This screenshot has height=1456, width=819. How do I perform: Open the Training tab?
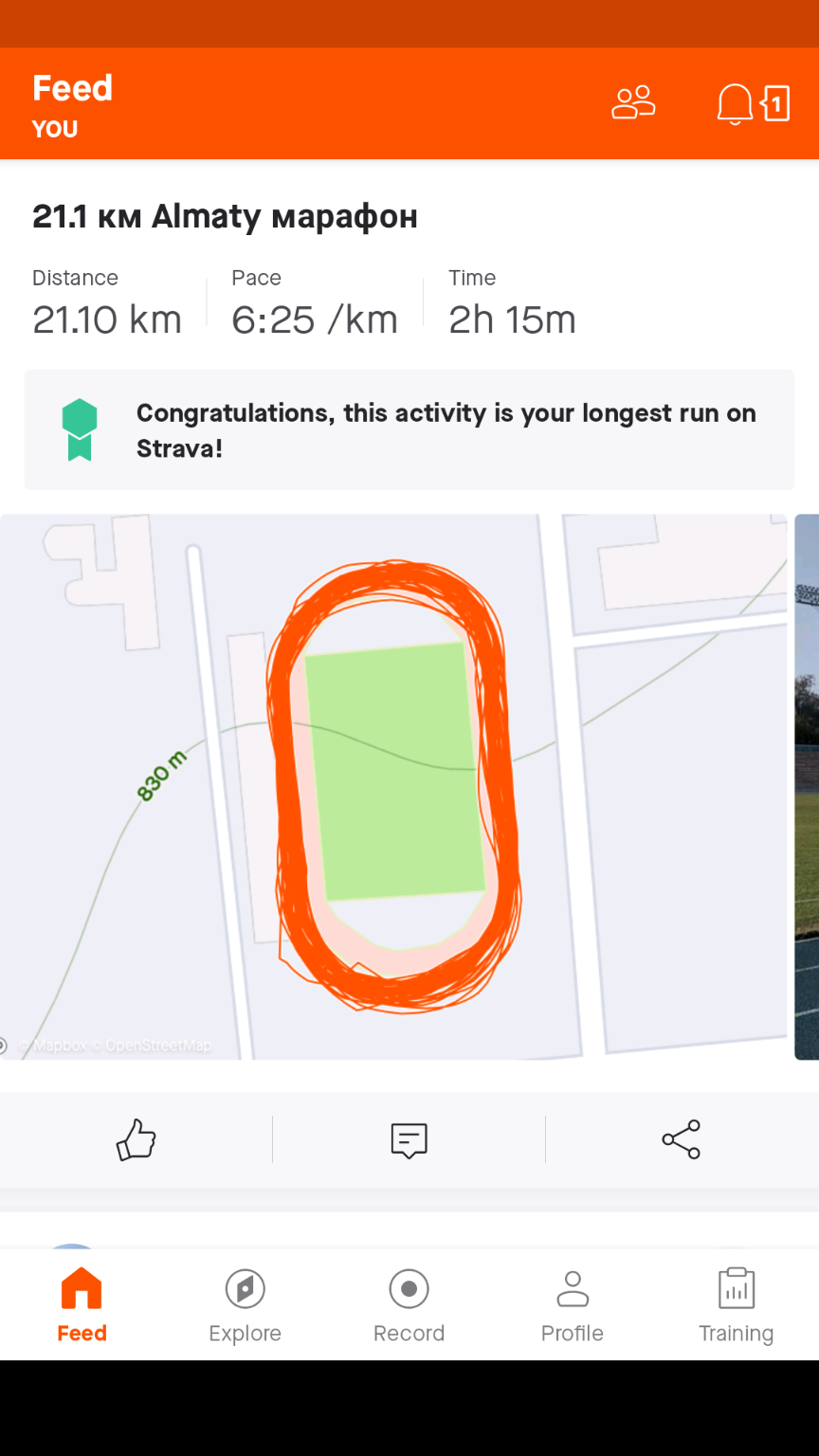[x=736, y=1306]
